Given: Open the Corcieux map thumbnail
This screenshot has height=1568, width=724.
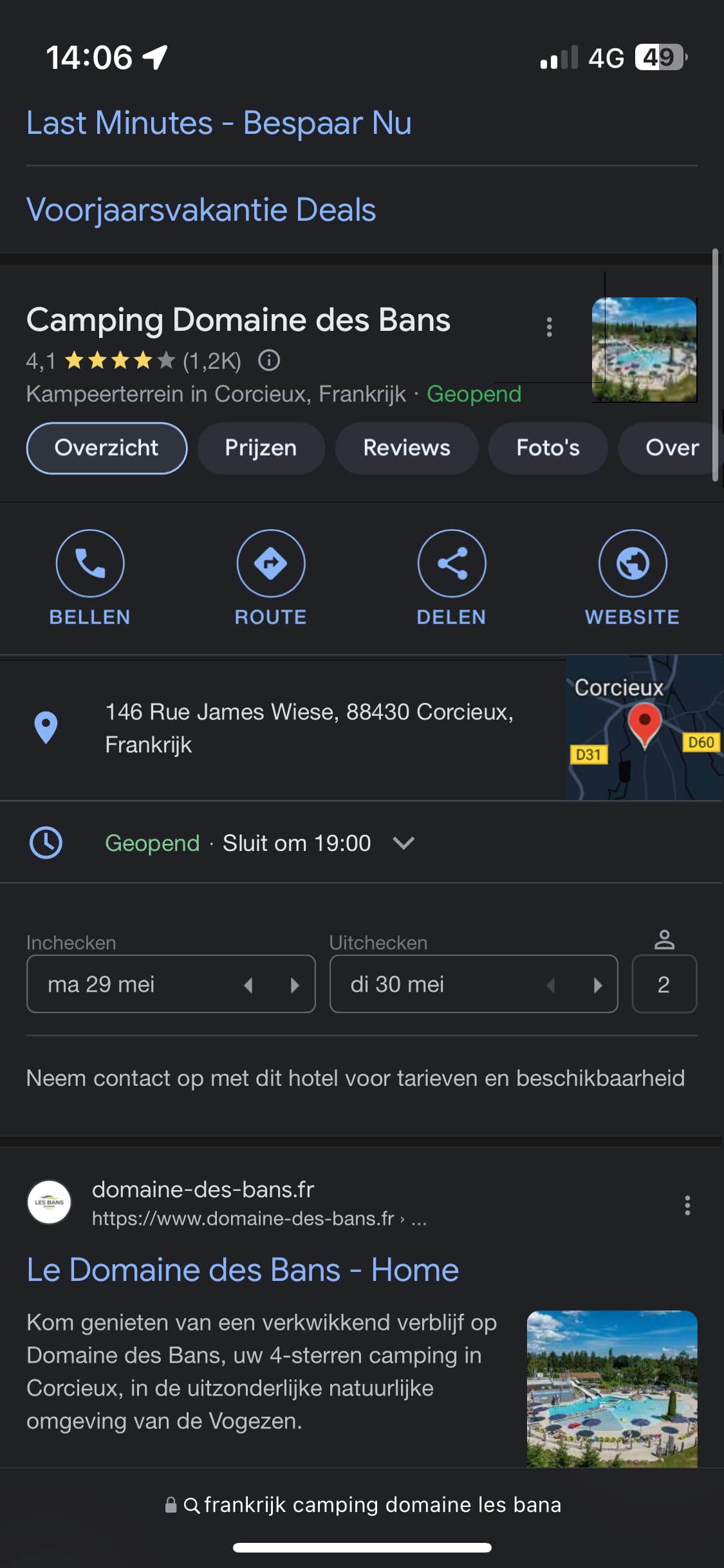Looking at the screenshot, I should 644,728.
